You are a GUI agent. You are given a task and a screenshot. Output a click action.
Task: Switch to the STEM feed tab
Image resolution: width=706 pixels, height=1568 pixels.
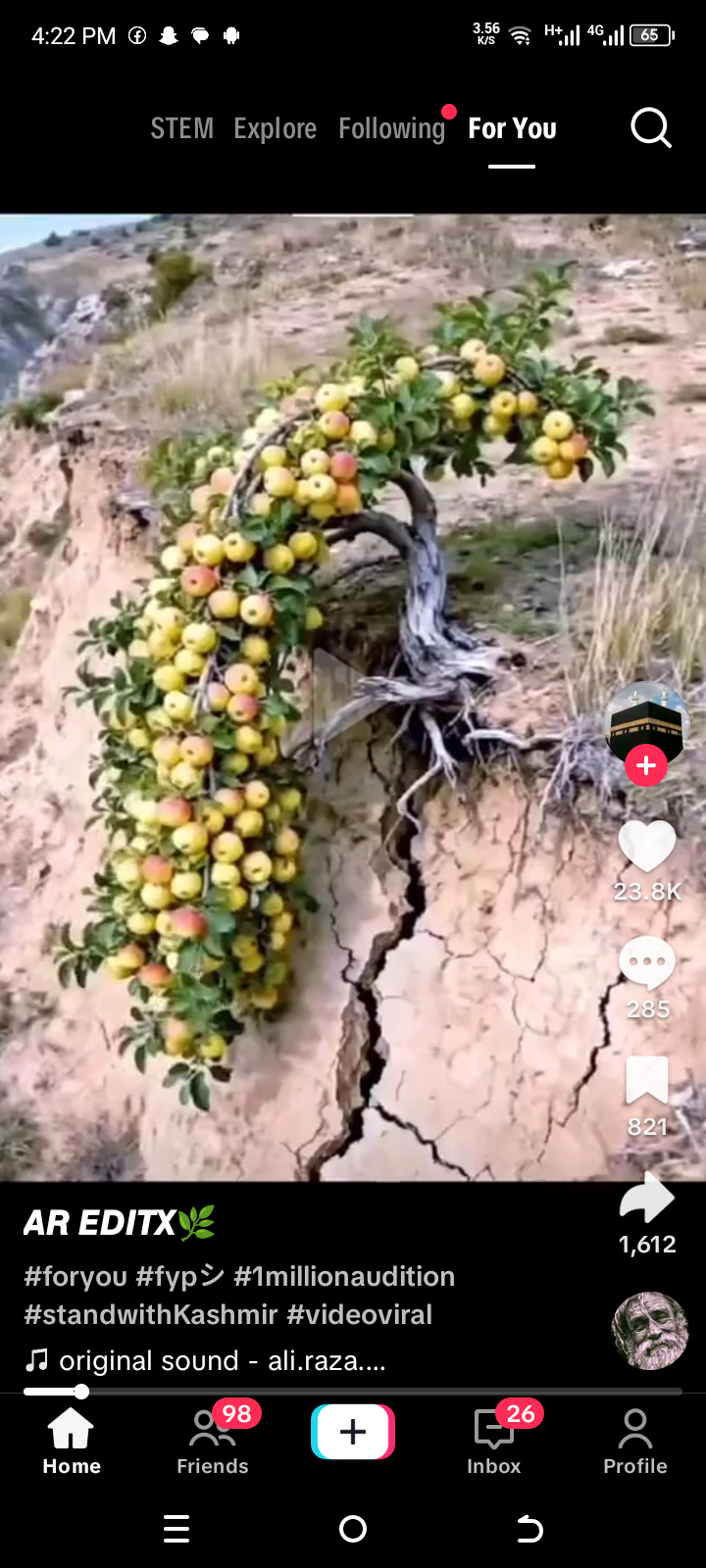181,128
